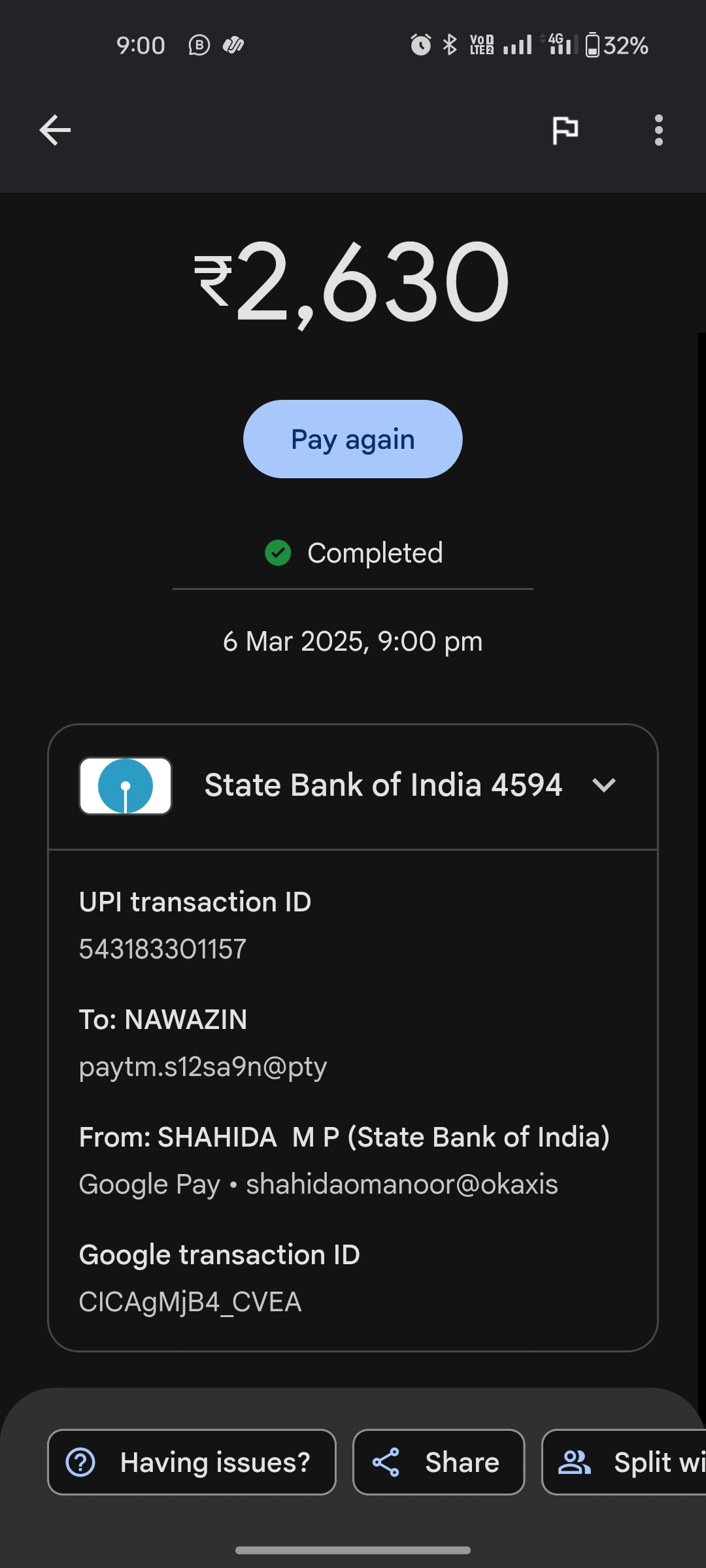The image size is (706, 1568).
Task: Tap the flag report icon
Action: coord(565,130)
